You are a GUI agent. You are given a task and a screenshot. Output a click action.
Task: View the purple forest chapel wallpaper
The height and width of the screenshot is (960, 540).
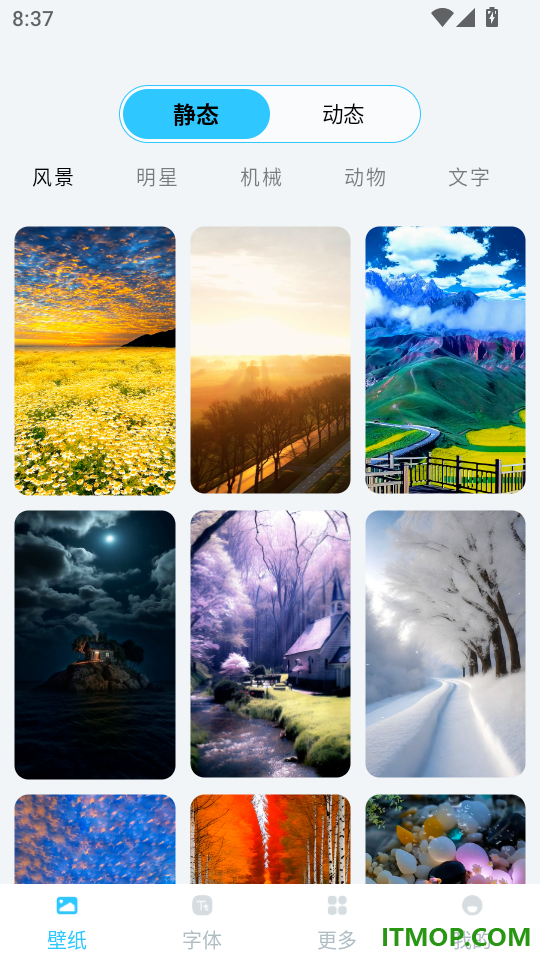click(x=271, y=644)
